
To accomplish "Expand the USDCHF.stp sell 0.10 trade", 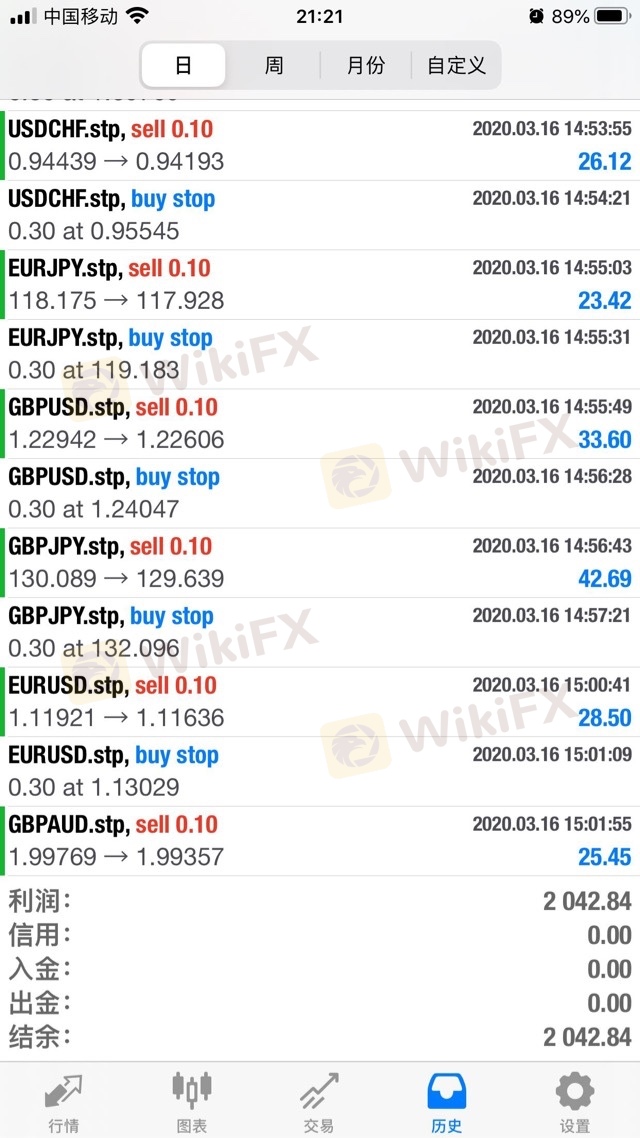I will 320,146.
